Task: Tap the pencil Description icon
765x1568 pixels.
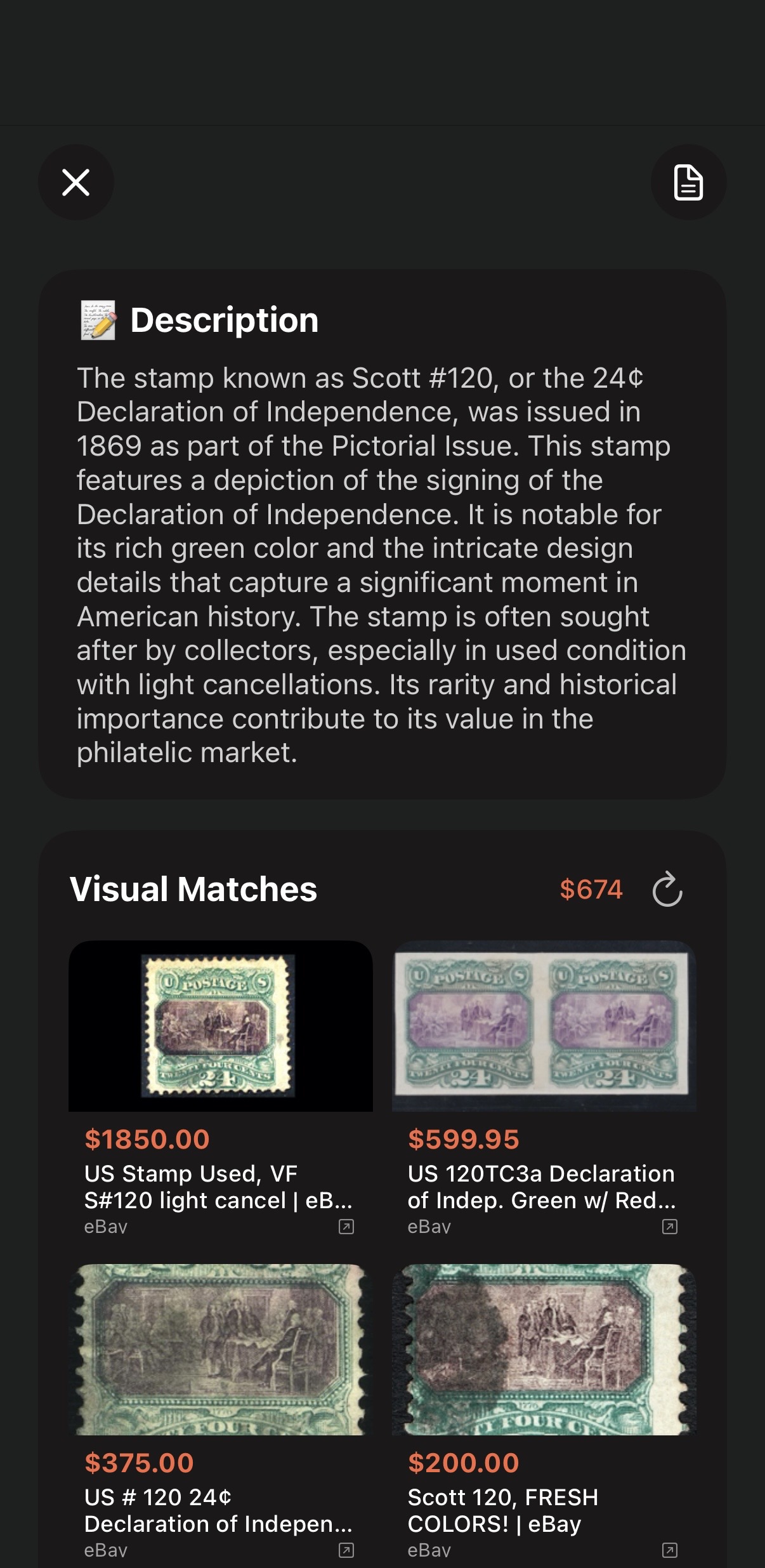Action: coord(98,319)
